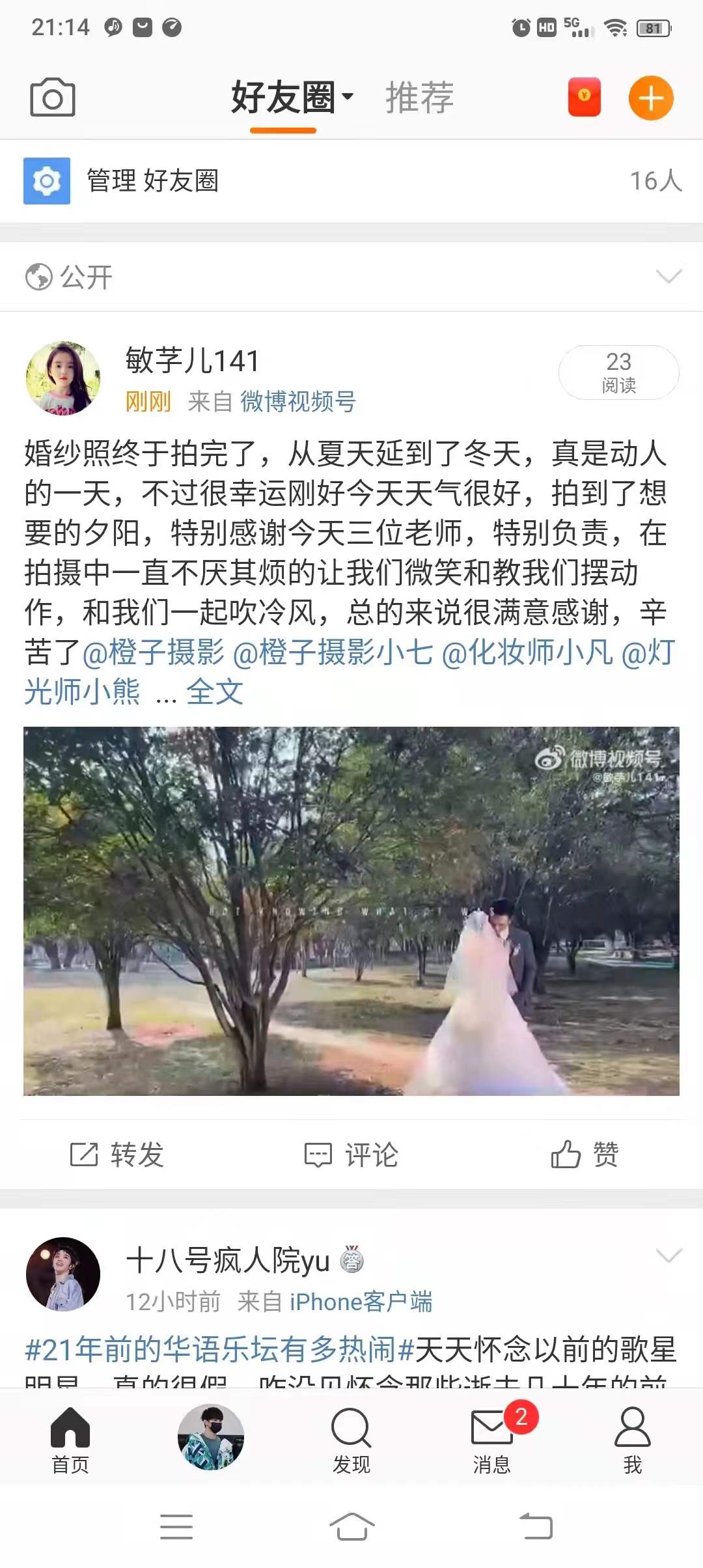Expand the post via 全文
The image size is (703, 1568).
[x=215, y=692]
